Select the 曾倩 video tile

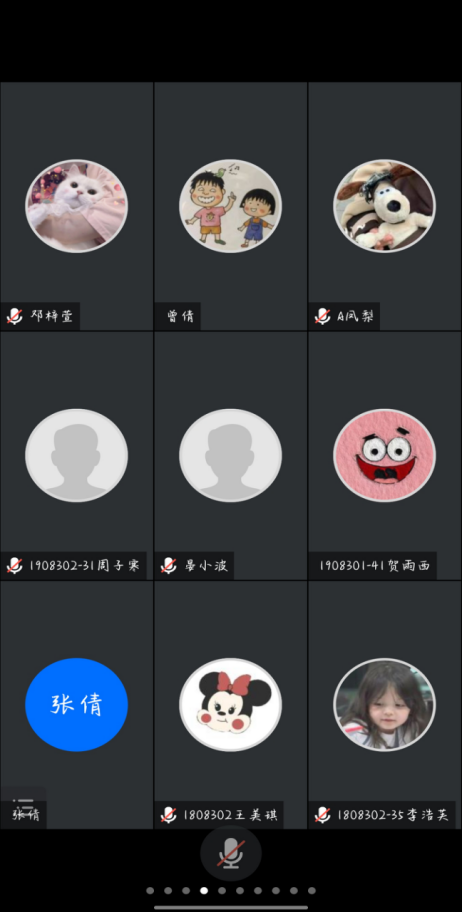pyautogui.click(x=230, y=206)
